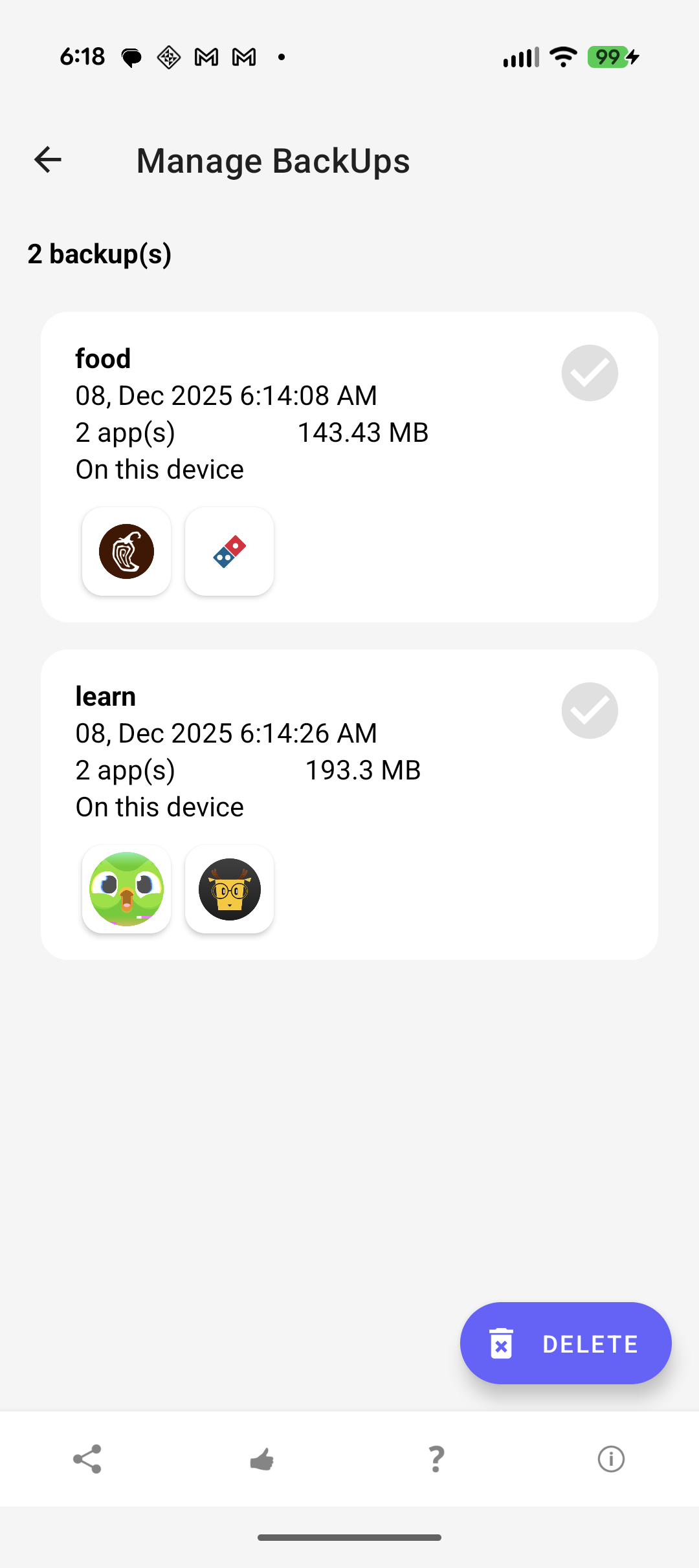Tap the deer-with-glasses learning app icon
Viewport: 699px width, 1568px height.
(230, 889)
